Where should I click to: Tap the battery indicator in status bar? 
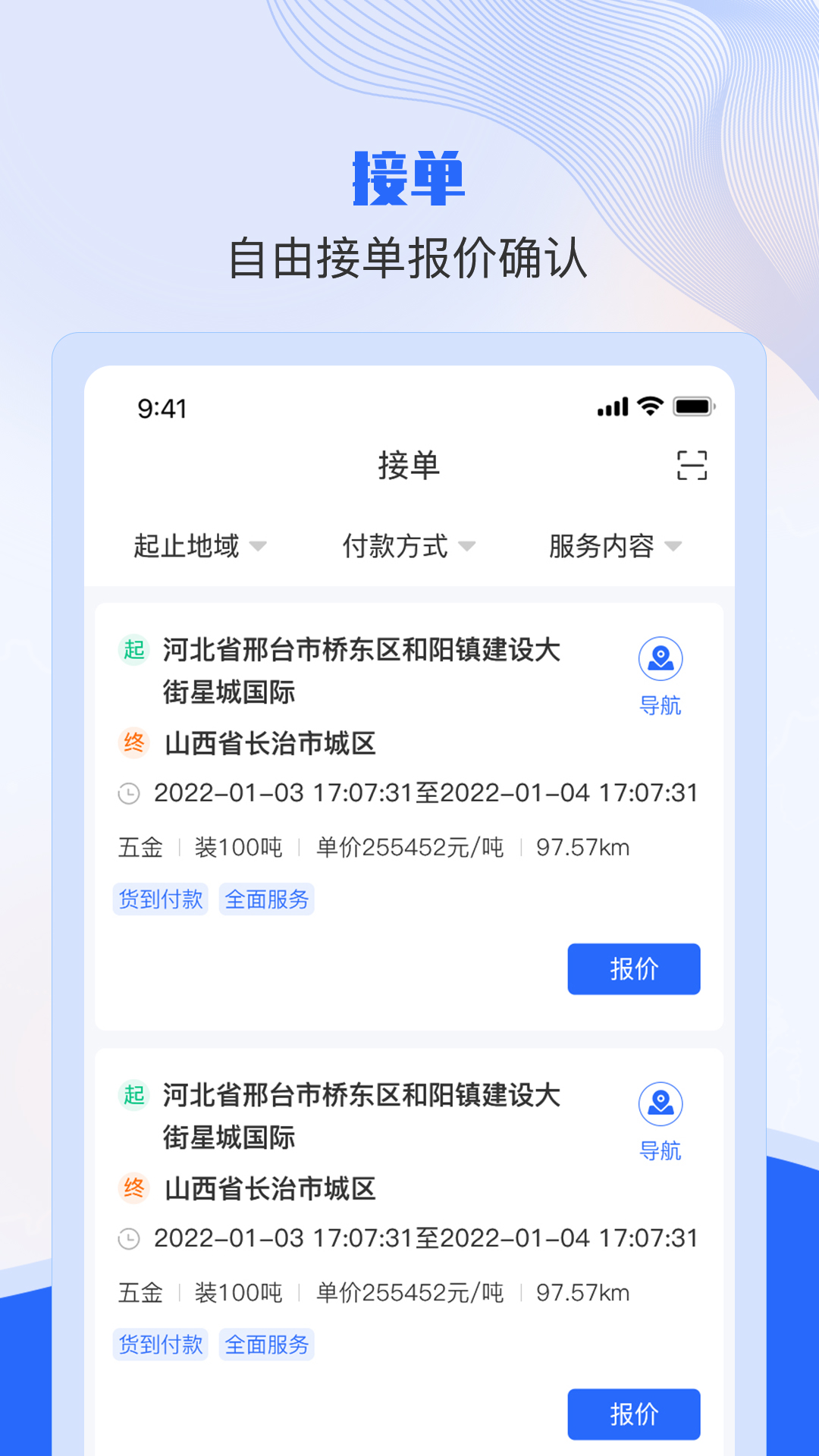pyautogui.click(x=693, y=408)
